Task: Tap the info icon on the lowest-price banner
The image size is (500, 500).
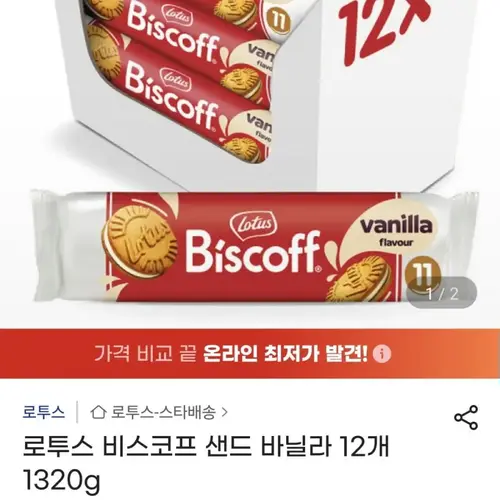Action: coord(382,354)
